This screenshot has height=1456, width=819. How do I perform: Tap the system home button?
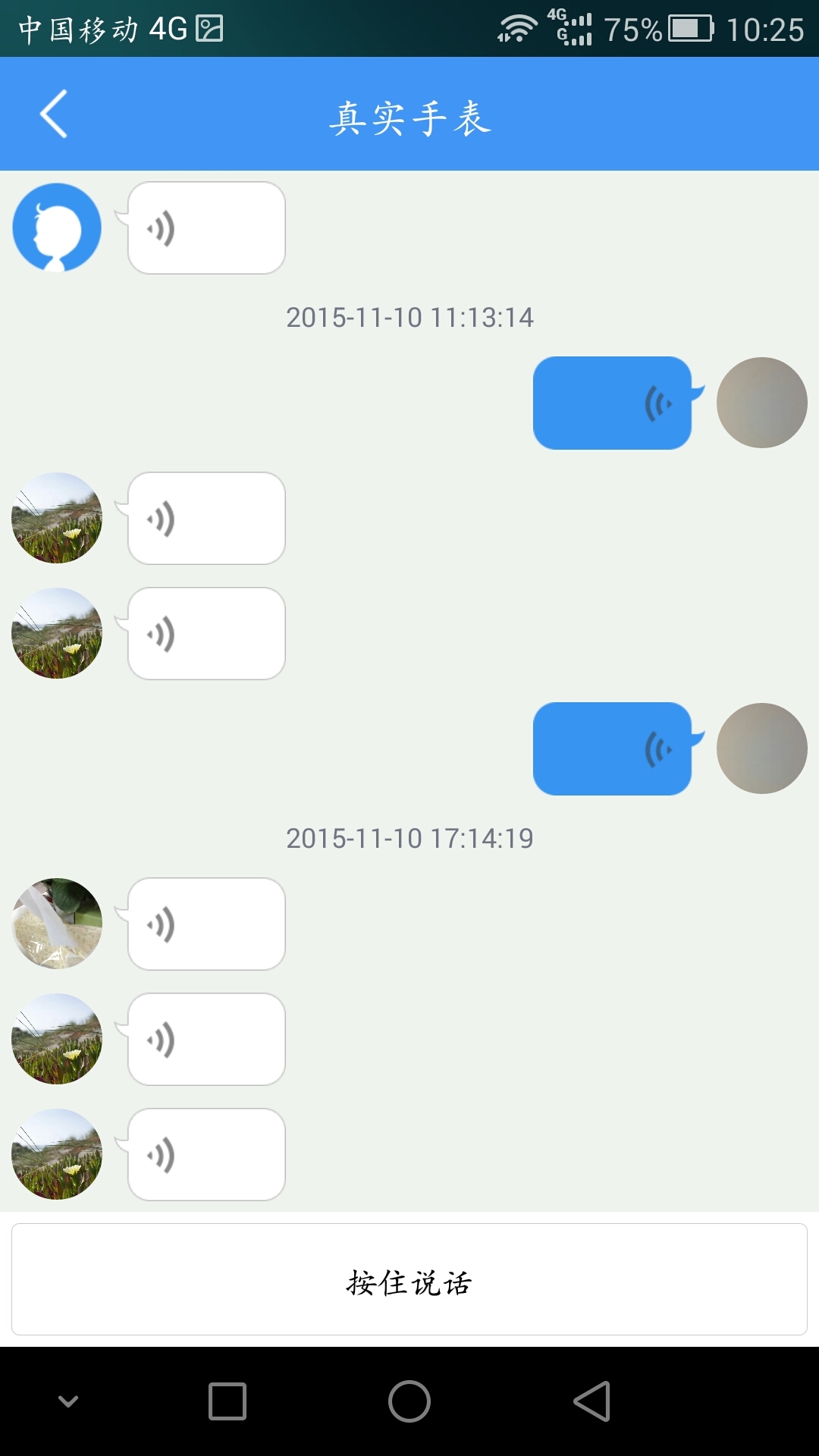click(x=409, y=1401)
